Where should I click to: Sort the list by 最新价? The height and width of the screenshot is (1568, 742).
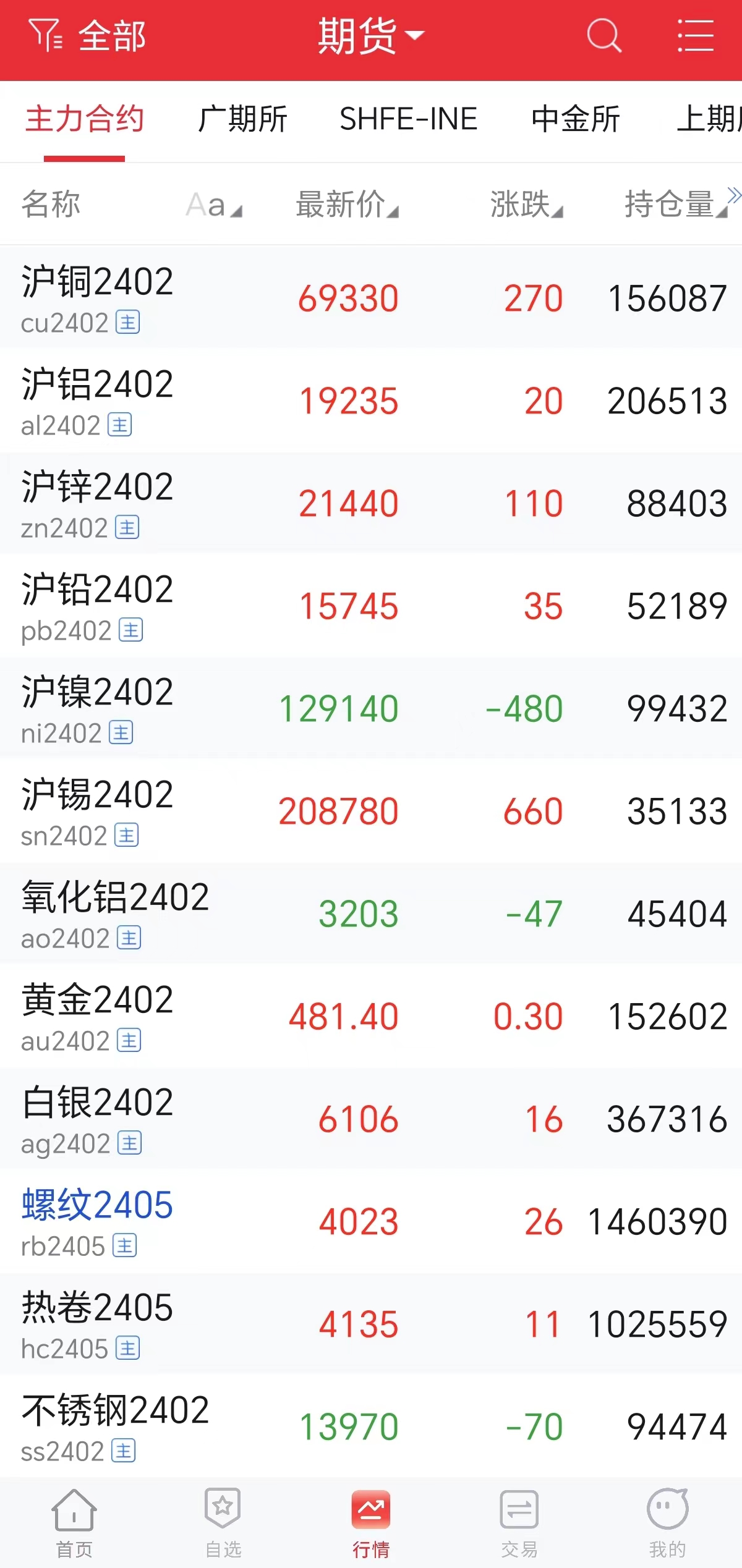point(346,204)
